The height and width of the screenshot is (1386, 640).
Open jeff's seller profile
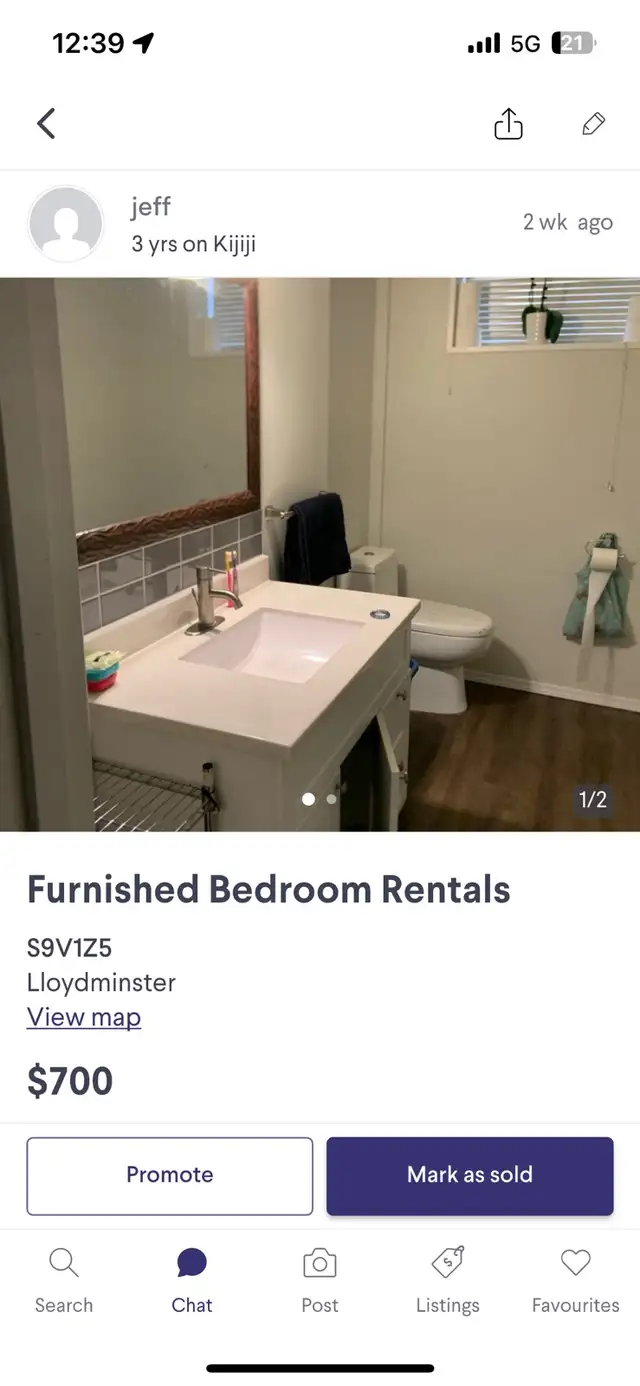point(150,224)
